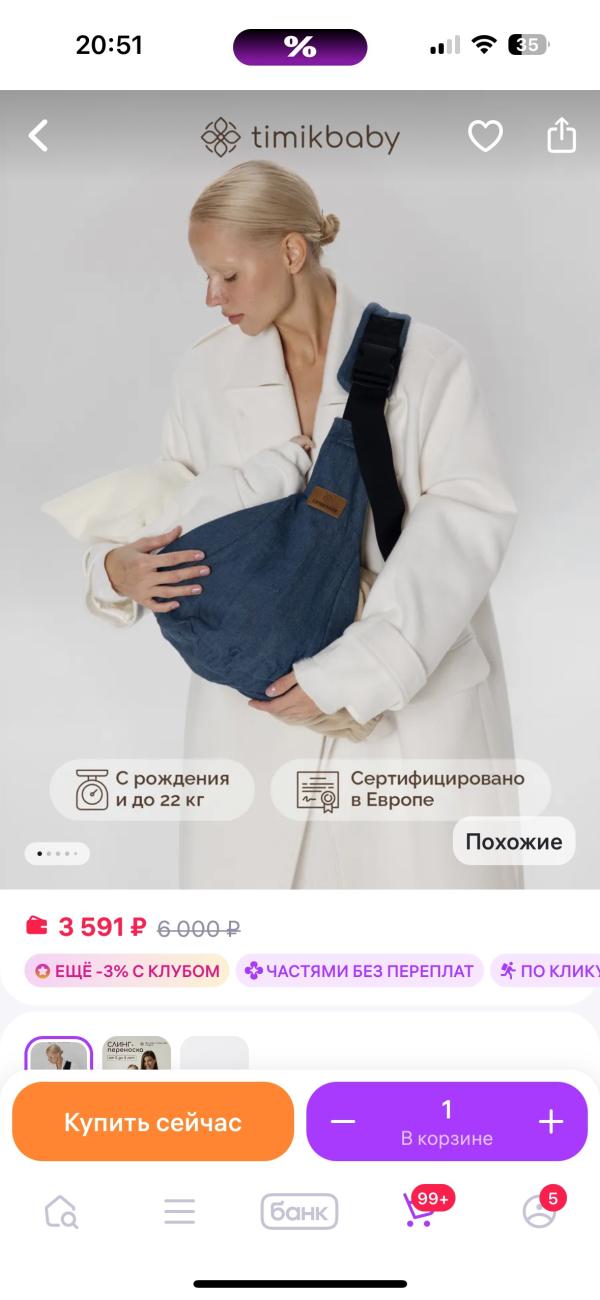Viewport: 600px width, 1300px height.
Task: Tap the ЕЩЁ -3% С КЛУБОМ chip
Action: pyautogui.click(x=127, y=970)
